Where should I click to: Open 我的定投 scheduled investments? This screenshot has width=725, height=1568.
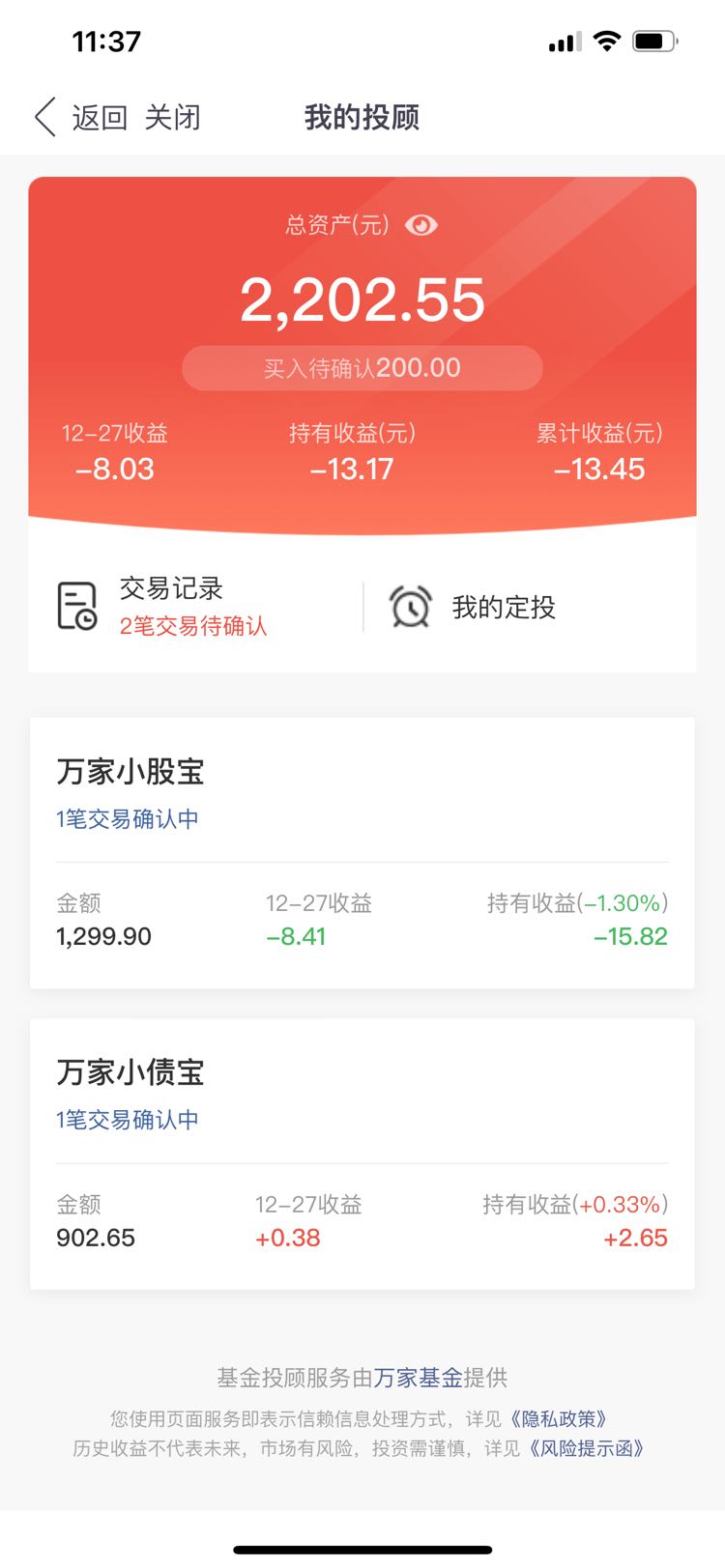coord(473,607)
